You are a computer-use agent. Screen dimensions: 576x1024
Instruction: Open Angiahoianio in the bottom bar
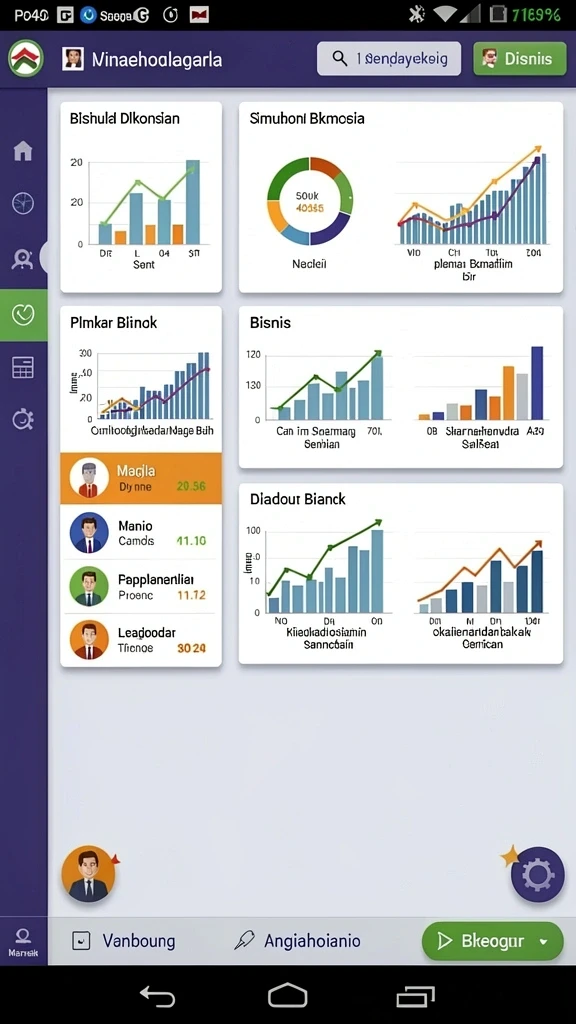point(298,941)
